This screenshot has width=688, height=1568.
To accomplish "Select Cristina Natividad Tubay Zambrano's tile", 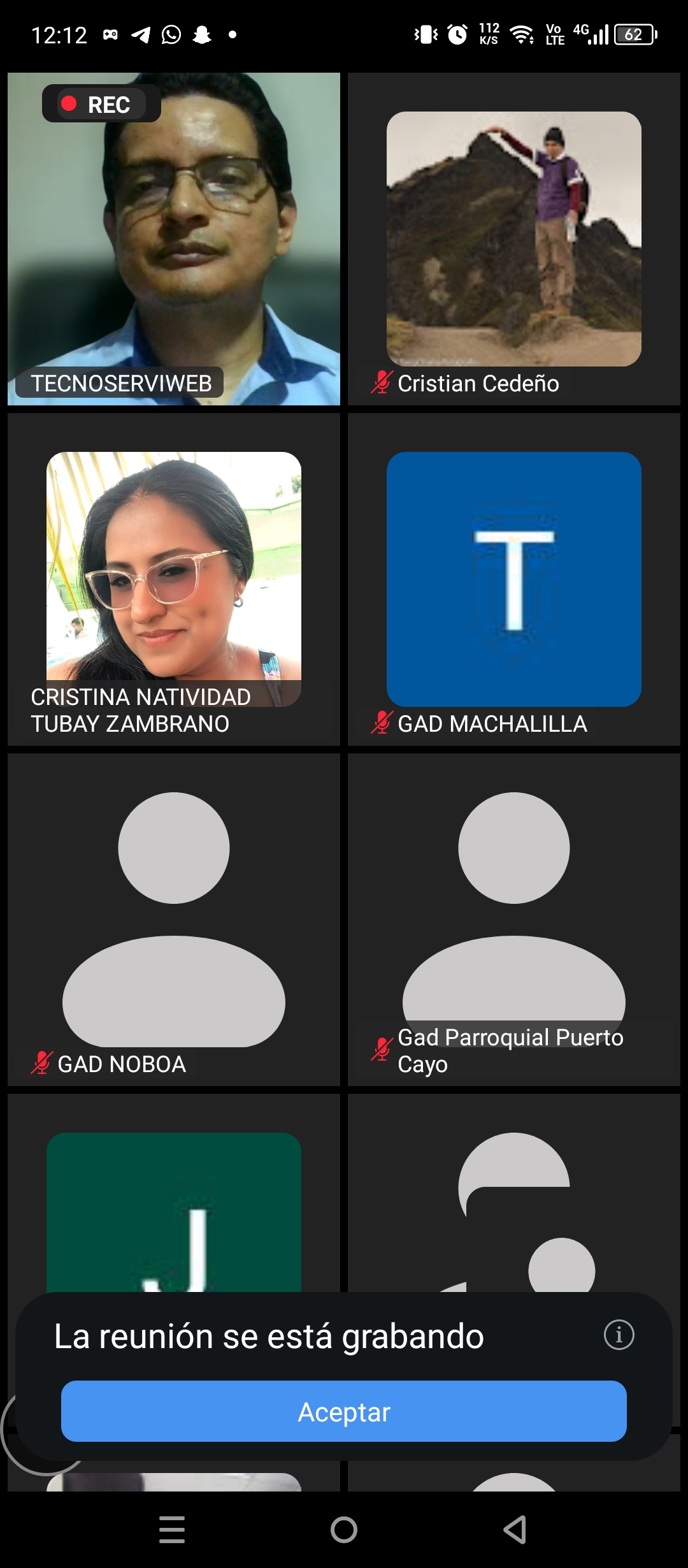I will 174,579.
